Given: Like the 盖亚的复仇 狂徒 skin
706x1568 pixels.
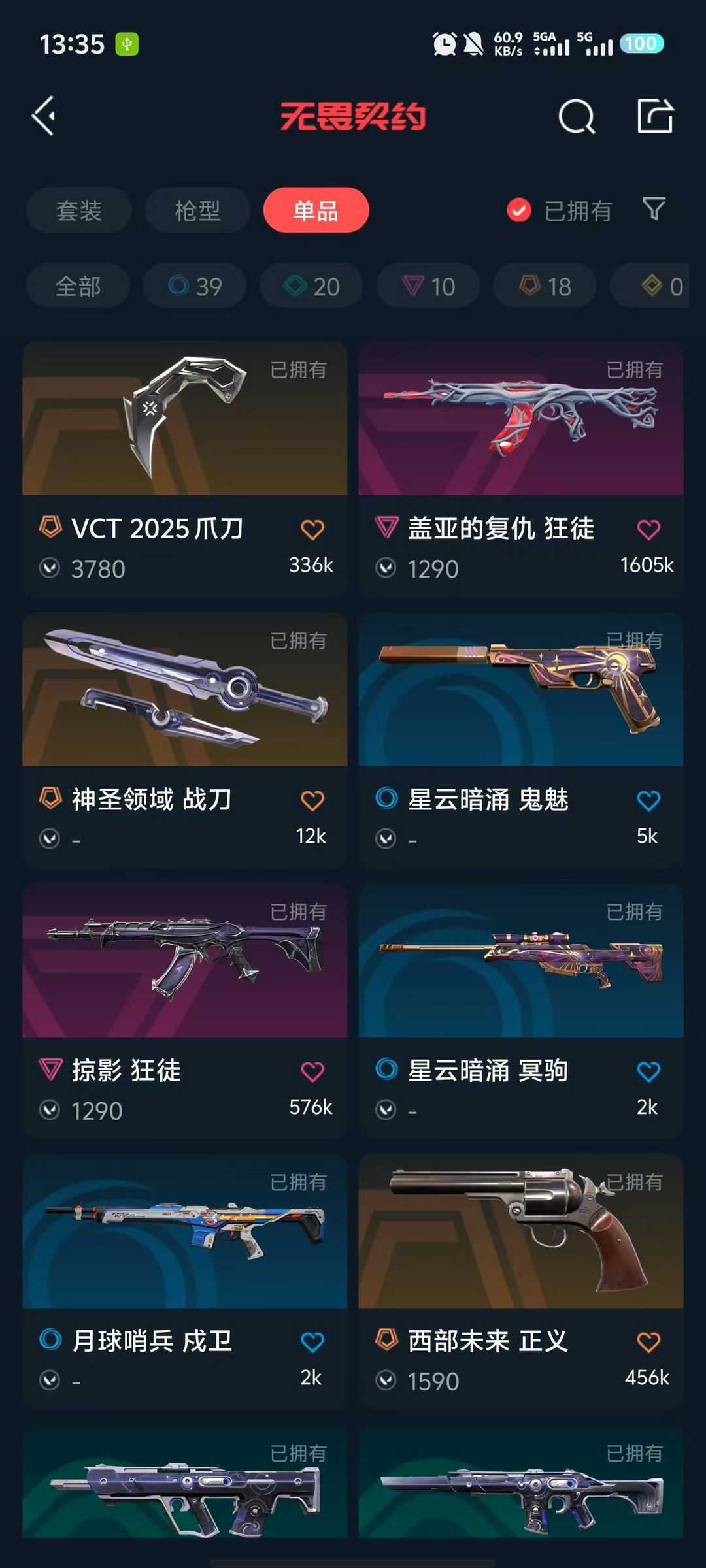Looking at the screenshot, I should (648, 530).
